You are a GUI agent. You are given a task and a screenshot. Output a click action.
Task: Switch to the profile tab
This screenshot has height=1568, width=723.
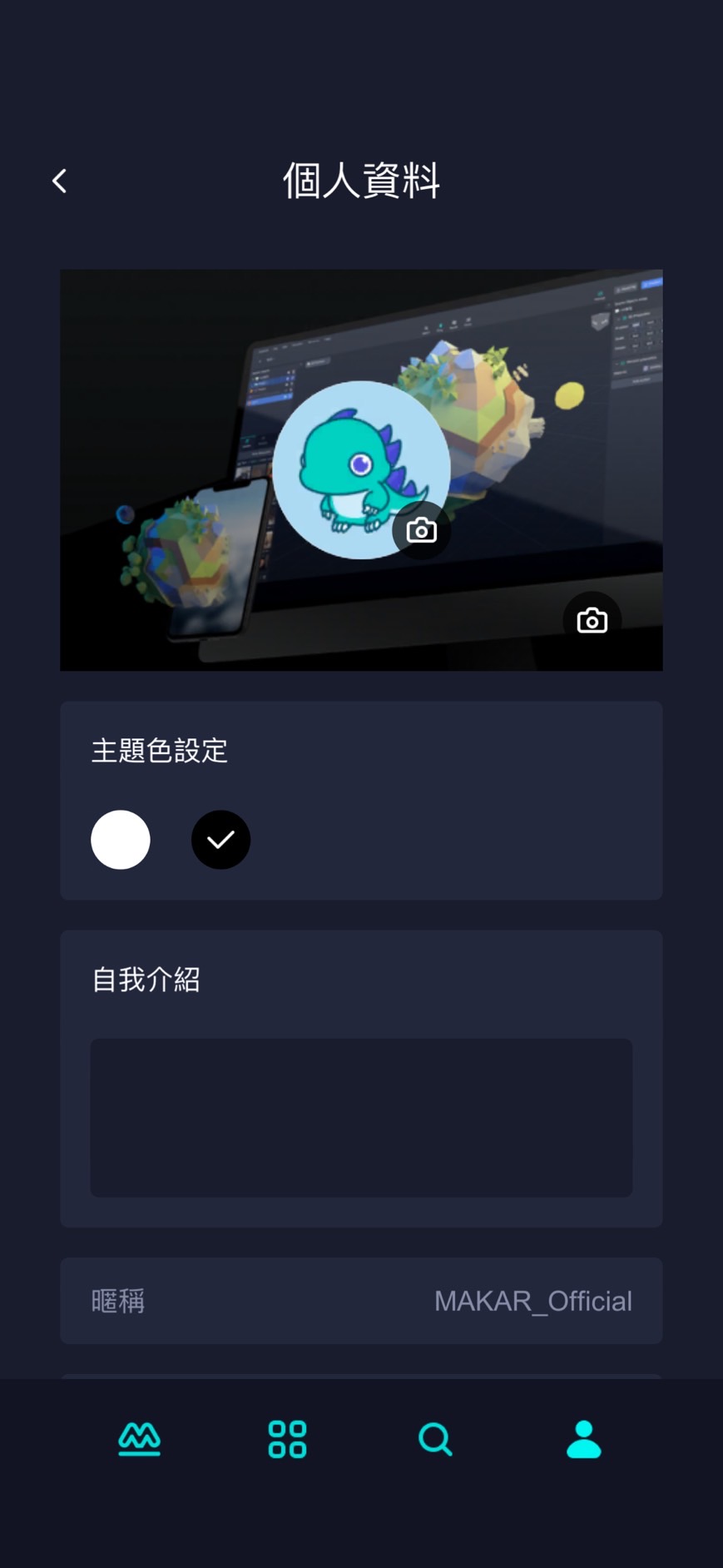click(x=583, y=1439)
